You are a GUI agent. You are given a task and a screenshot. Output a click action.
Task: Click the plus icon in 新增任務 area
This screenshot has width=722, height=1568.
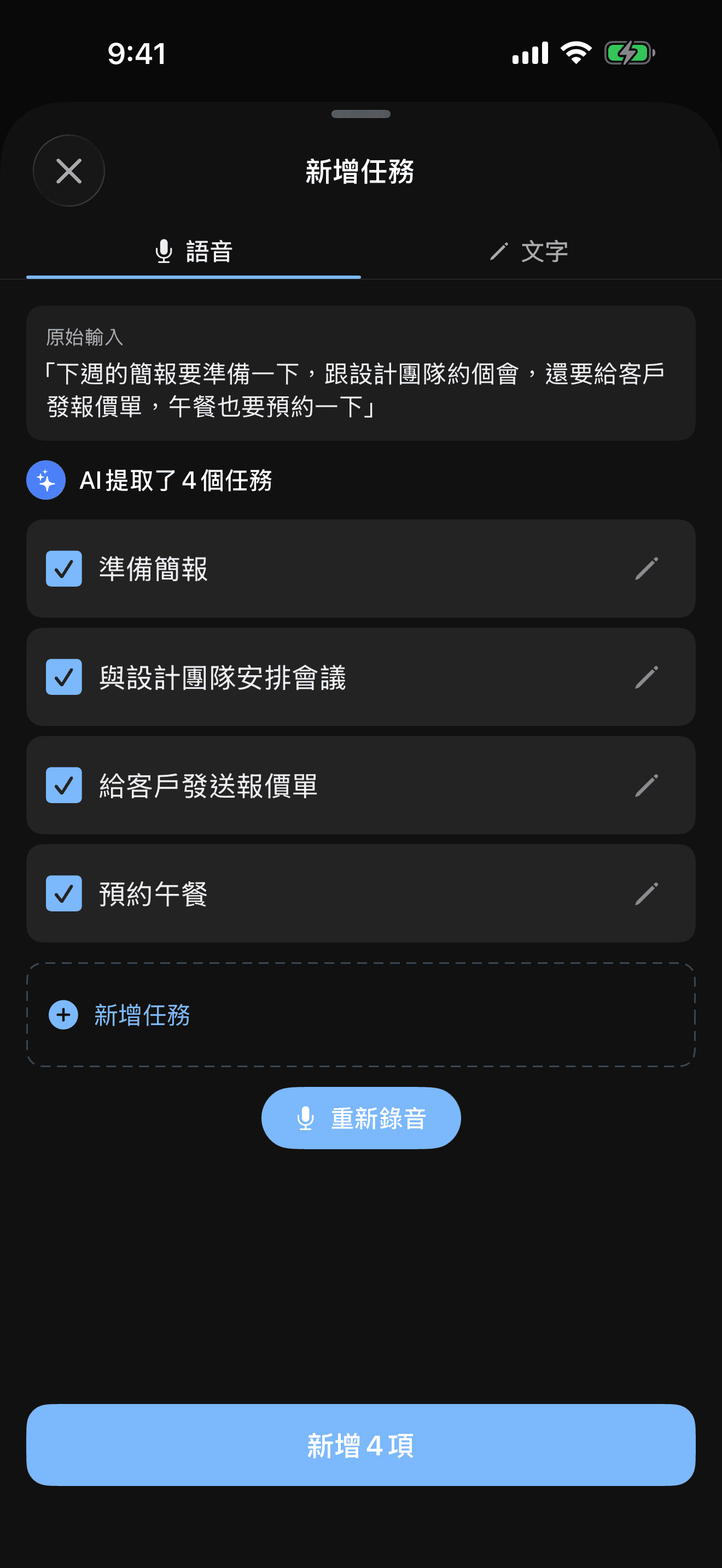[63, 1015]
